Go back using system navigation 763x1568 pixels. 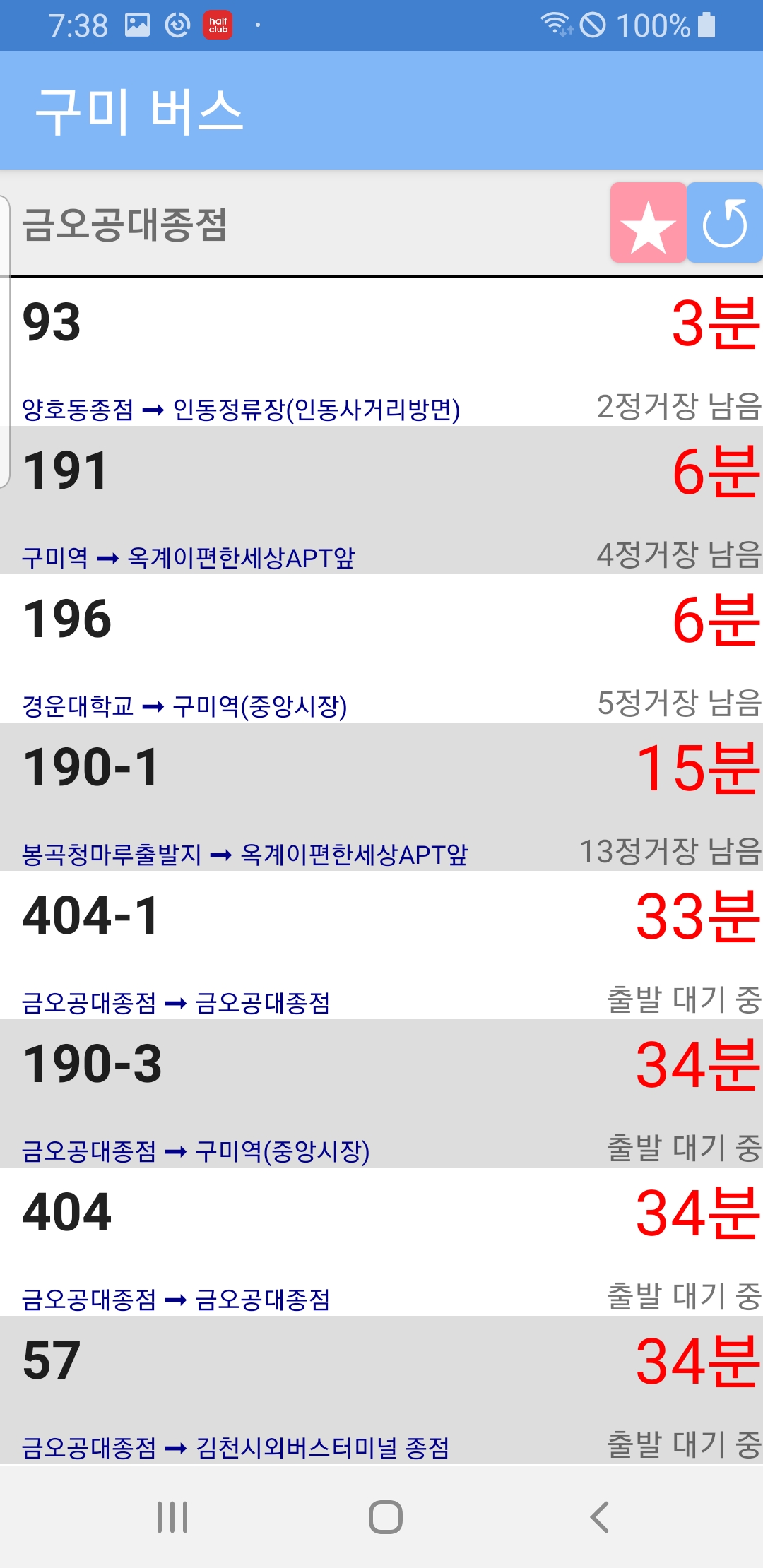[599, 1516]
